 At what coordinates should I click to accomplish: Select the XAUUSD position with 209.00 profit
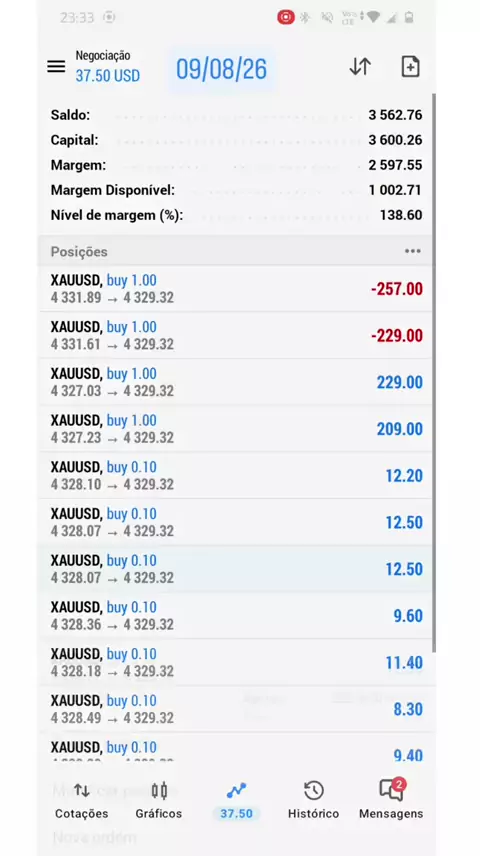(x=236, y=429)
